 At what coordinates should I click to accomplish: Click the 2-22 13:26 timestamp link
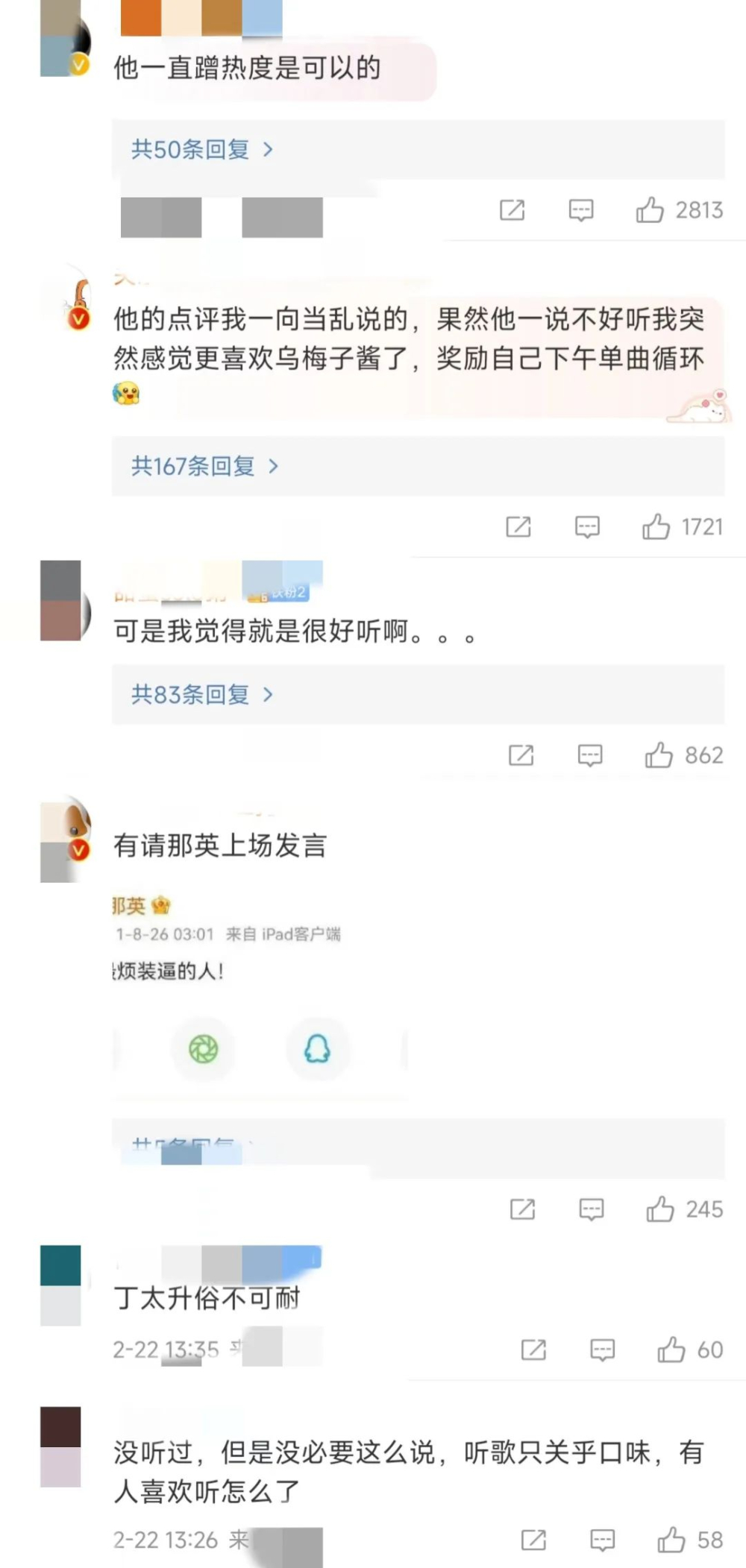point(166,1538)
